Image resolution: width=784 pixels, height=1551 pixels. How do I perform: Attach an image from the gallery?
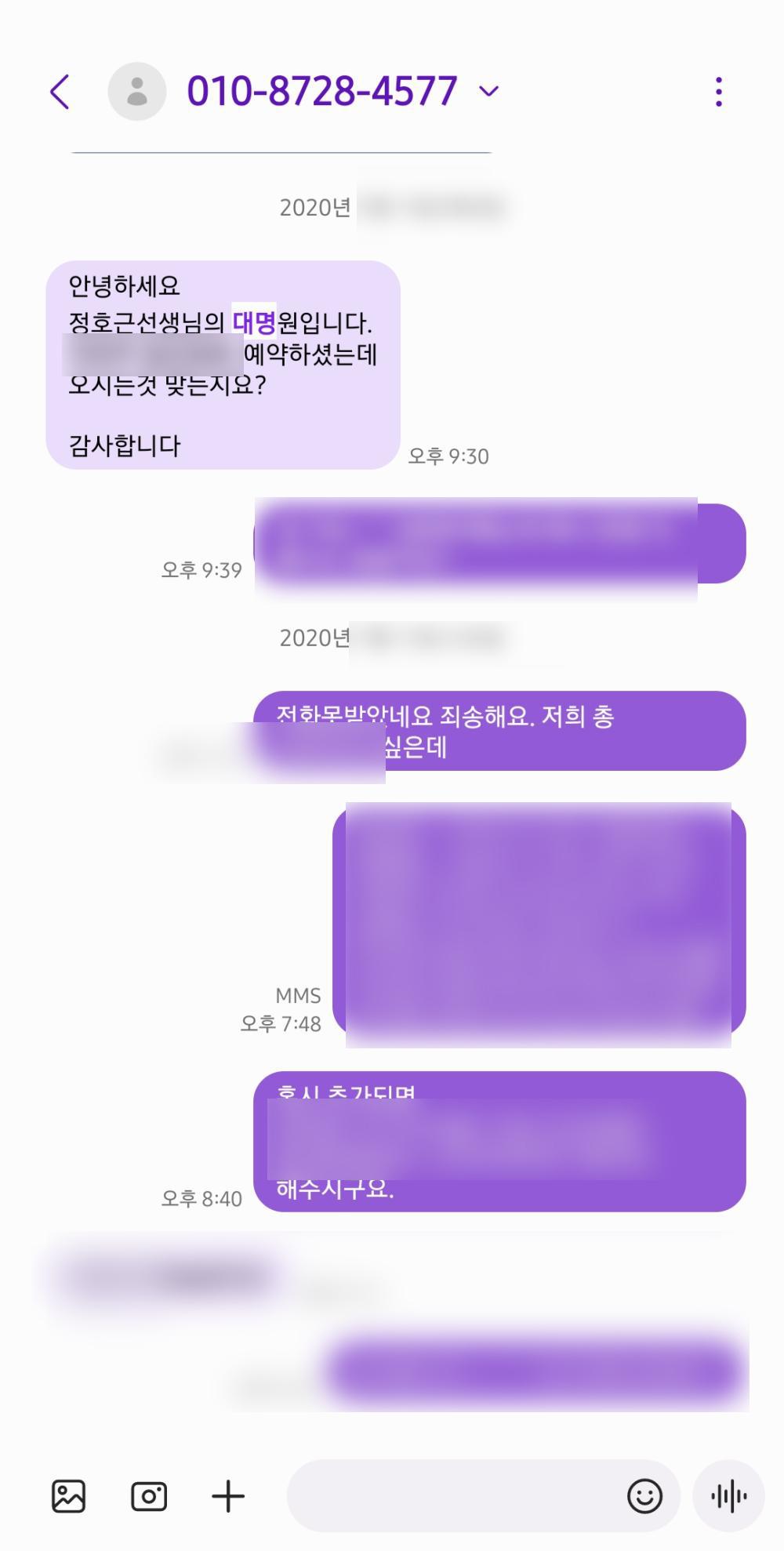pyautogui.click(x=69, y=1496)
